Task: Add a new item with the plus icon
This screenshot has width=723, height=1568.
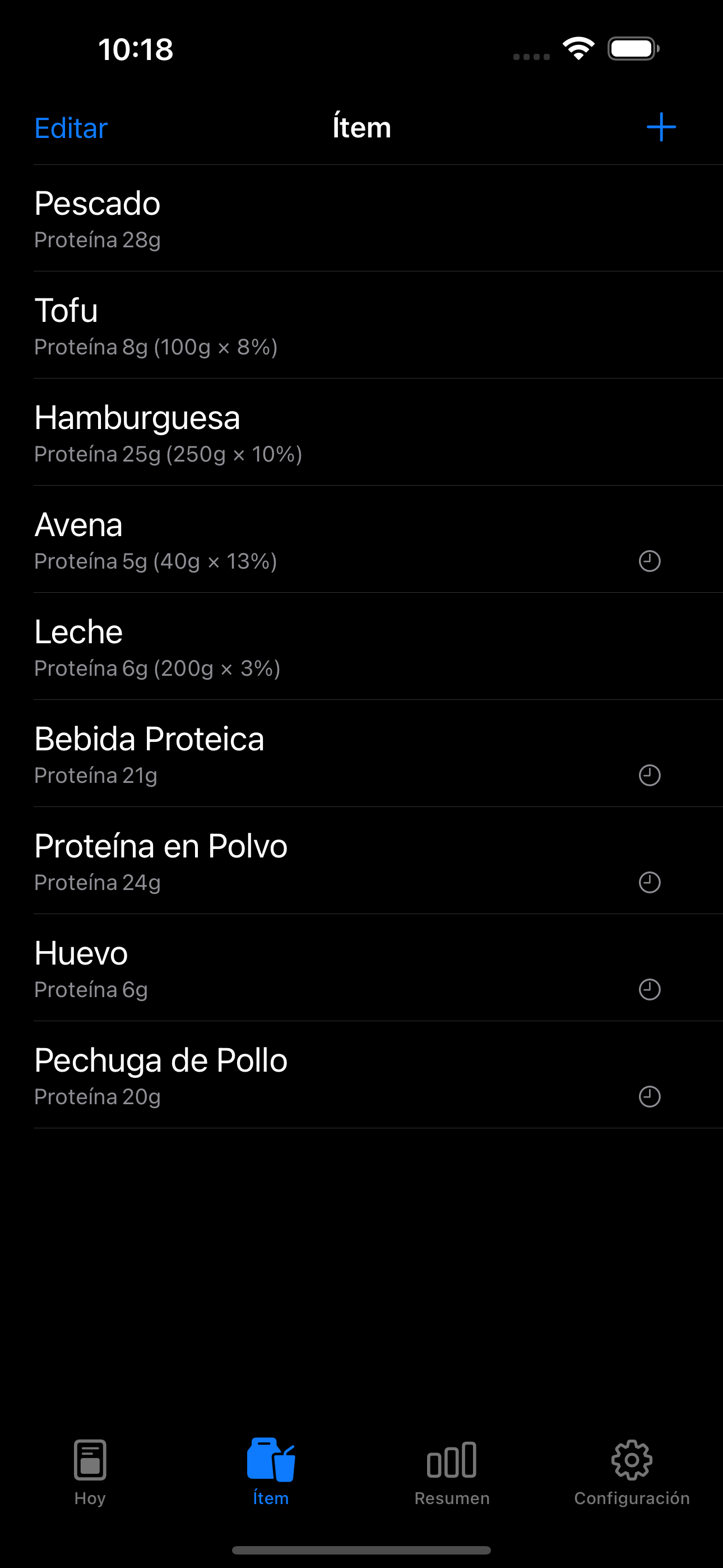Action: [x=661, y=127]
